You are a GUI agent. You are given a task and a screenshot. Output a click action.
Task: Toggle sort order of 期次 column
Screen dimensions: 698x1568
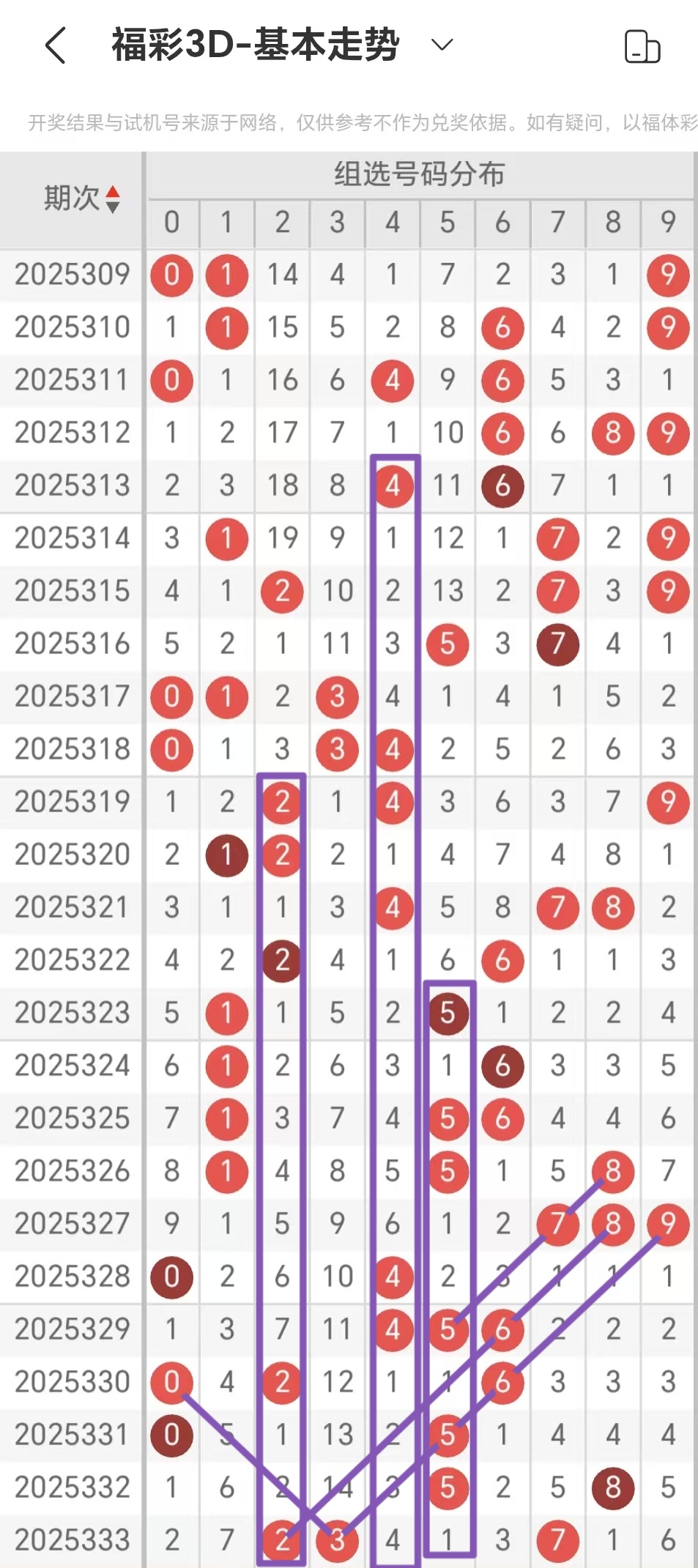pos(111,198)
